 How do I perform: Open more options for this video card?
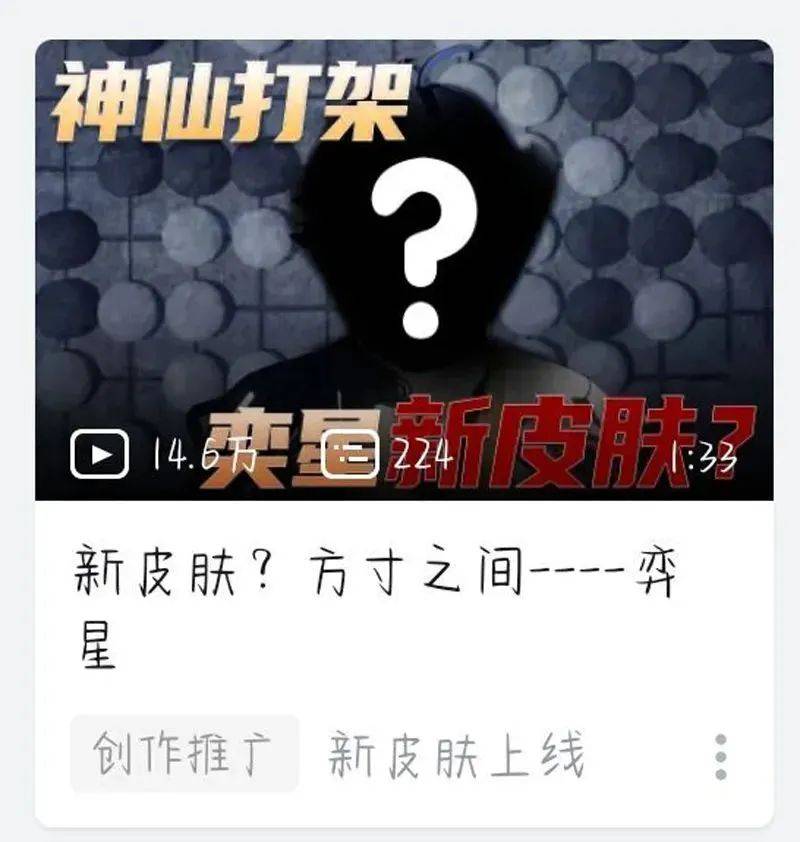(x=721, y=756)
